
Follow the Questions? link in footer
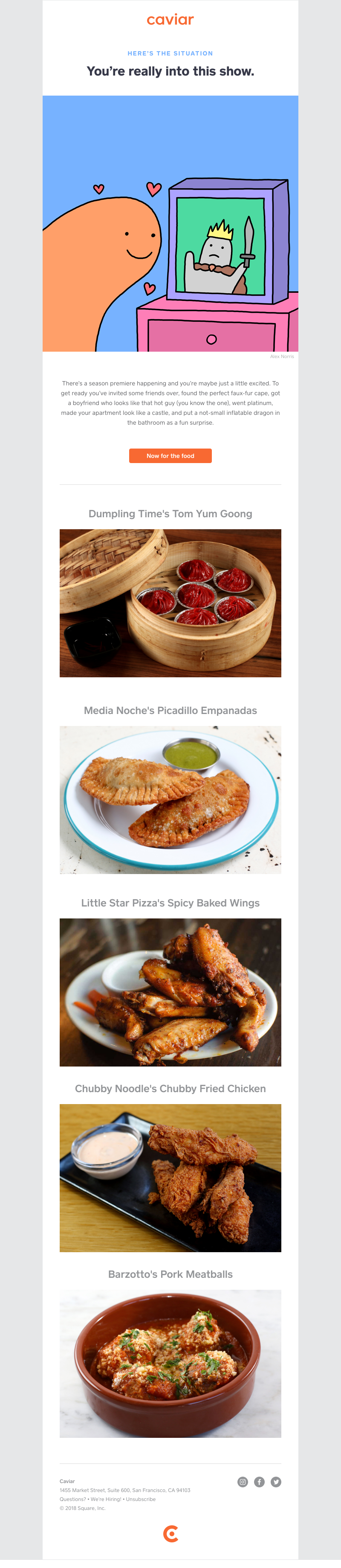tap(72, 1498)
